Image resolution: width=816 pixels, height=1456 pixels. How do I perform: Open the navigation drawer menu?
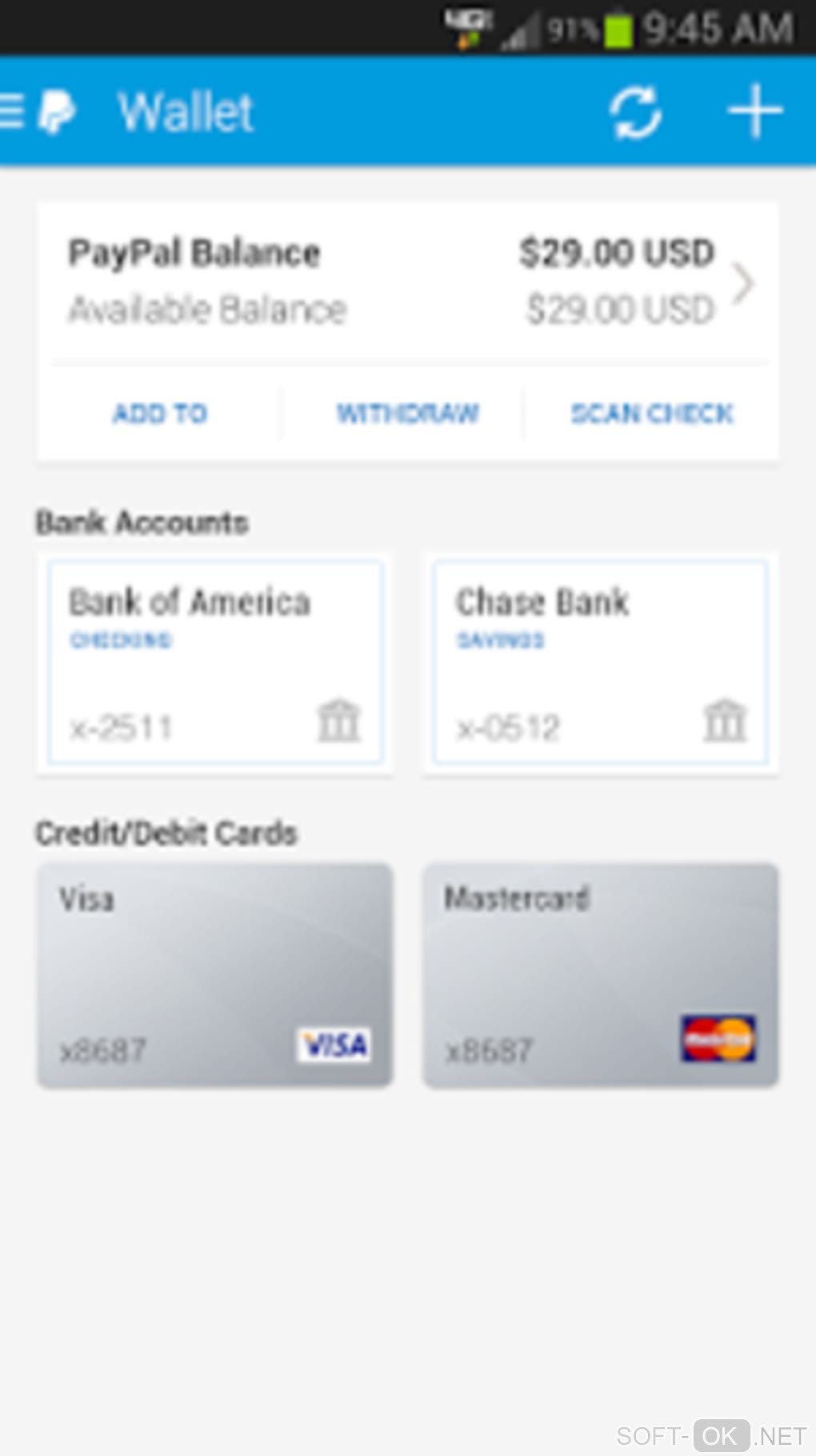[14, 110]
